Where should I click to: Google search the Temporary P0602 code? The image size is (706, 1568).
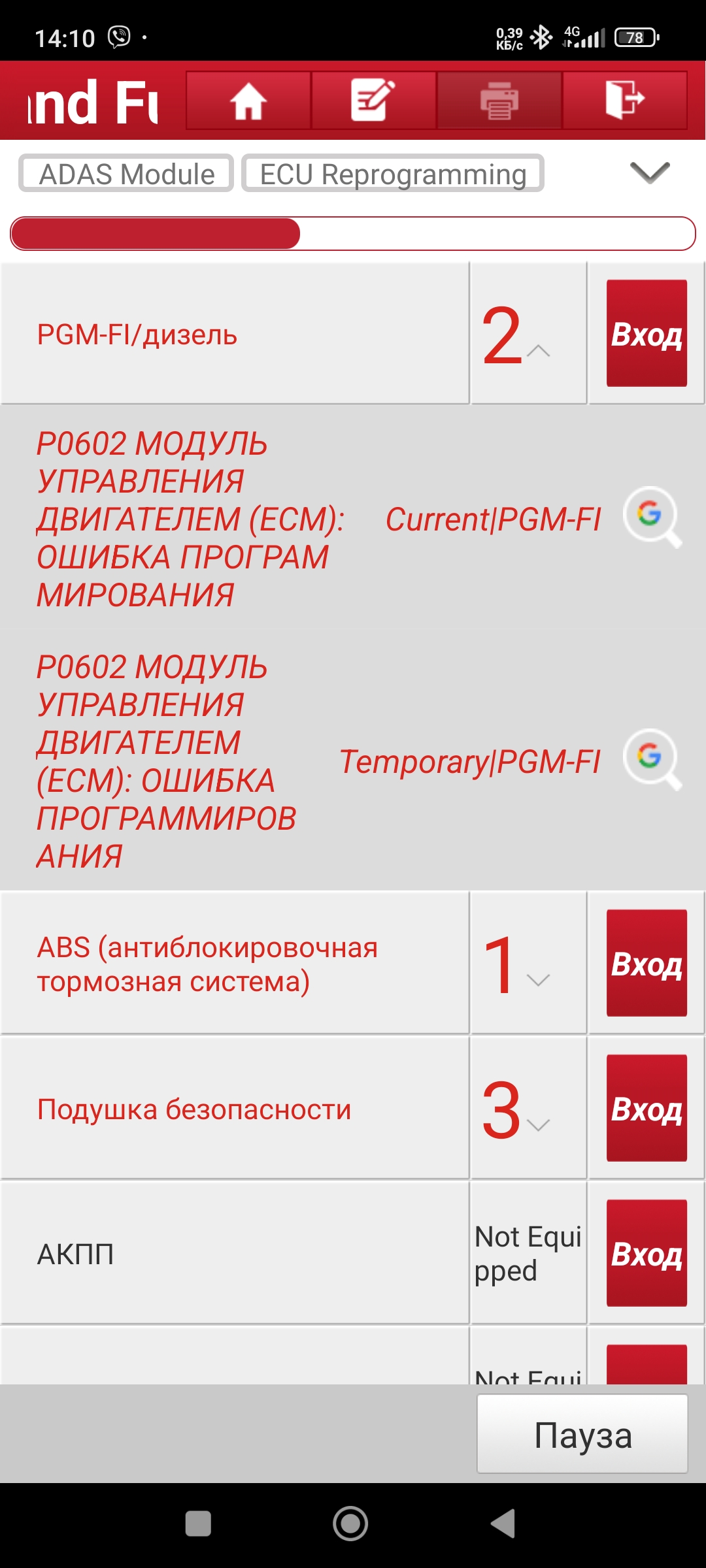click(x=651, y=759)
